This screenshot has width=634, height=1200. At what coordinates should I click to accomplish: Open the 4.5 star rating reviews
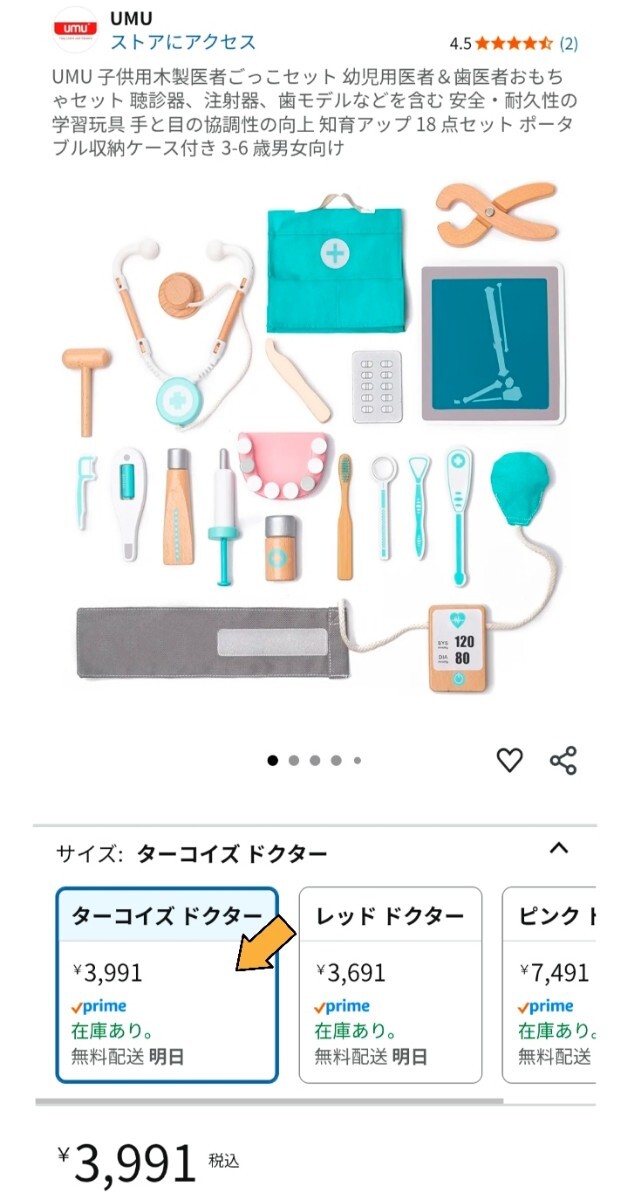coord(513,43)
